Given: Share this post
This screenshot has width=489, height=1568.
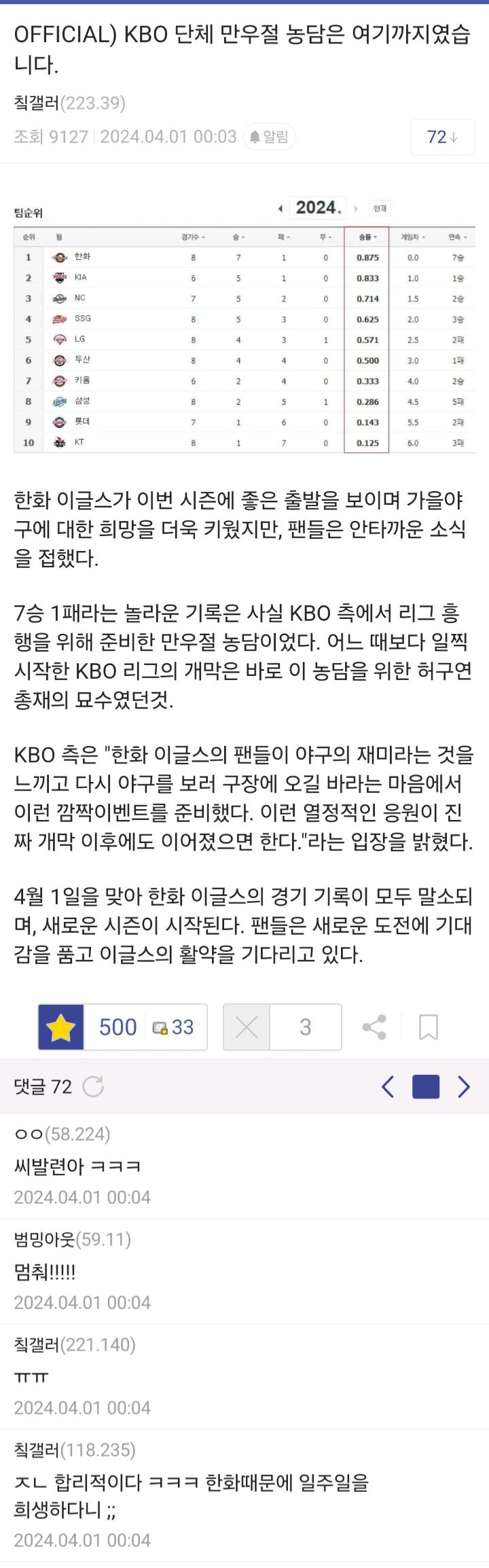Looking at the screenshot, I should (374, 1027).
